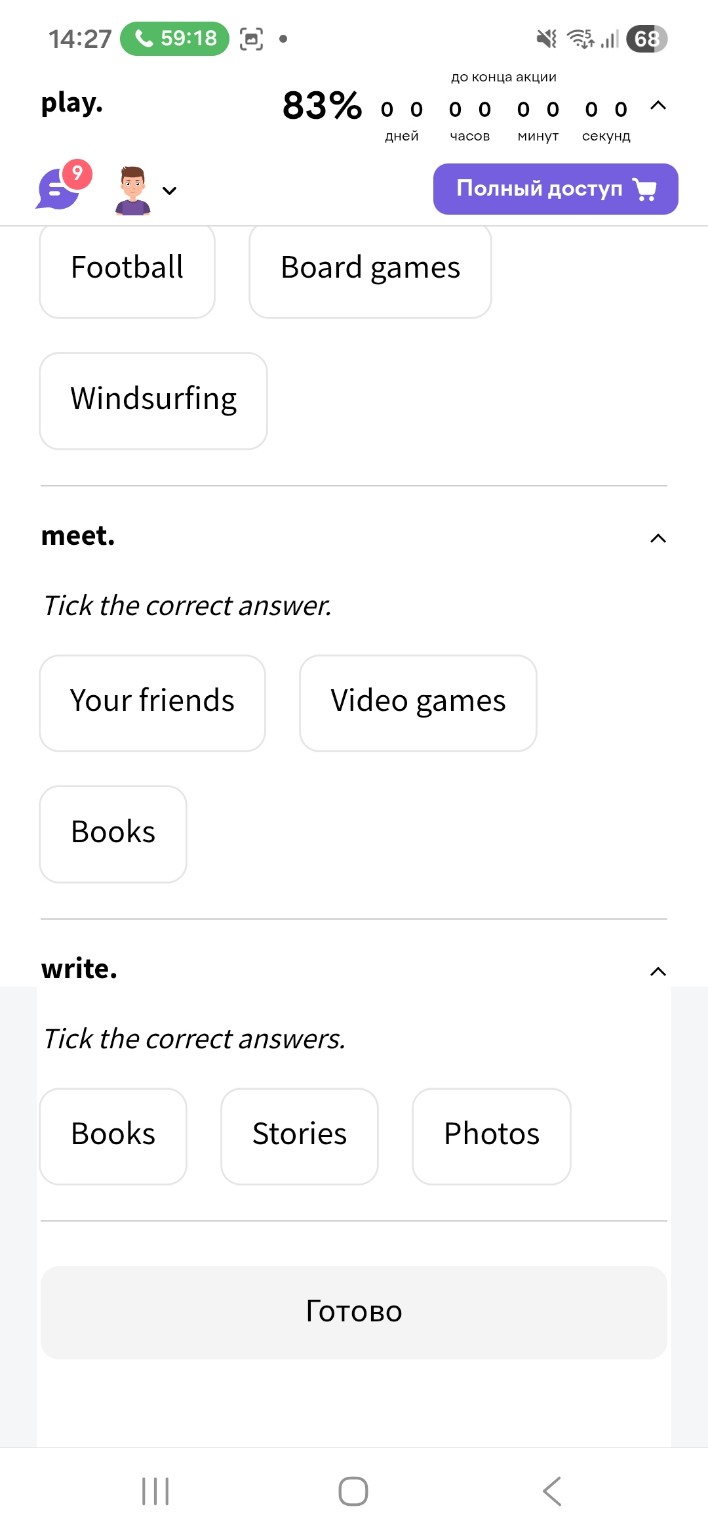
Task: Open the profile avatar dropdown
Action: (145, 190)
